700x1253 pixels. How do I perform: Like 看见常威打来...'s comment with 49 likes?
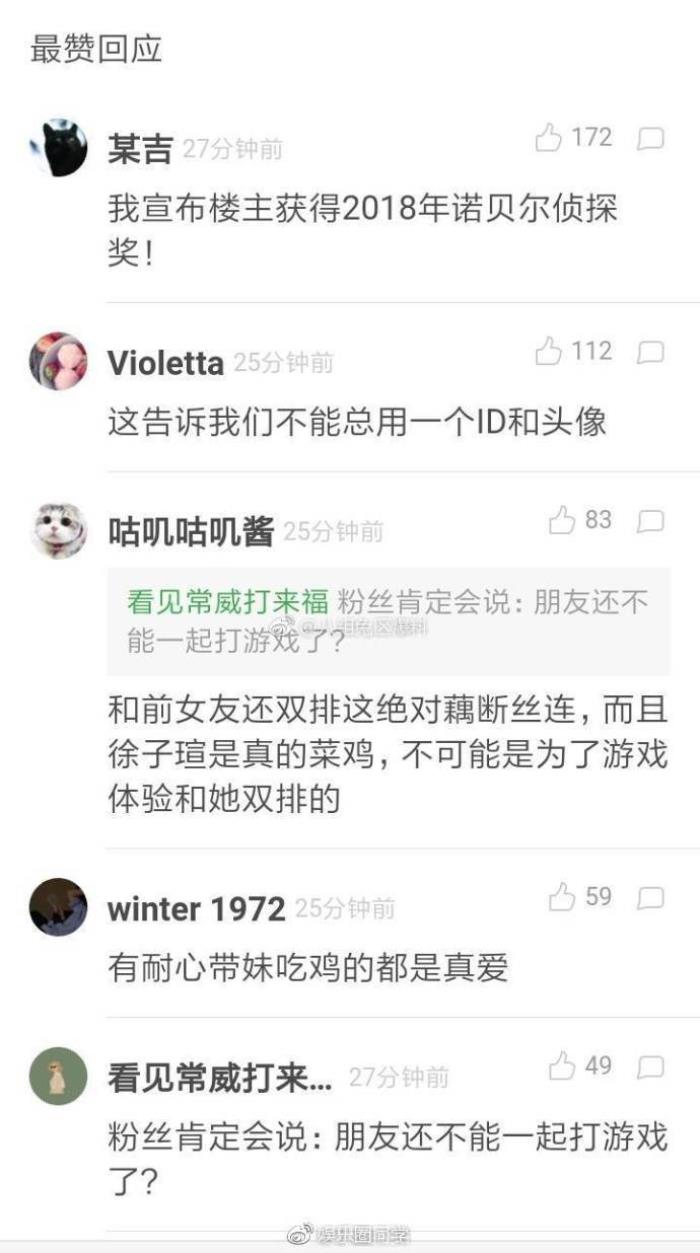coord(562,1066)
